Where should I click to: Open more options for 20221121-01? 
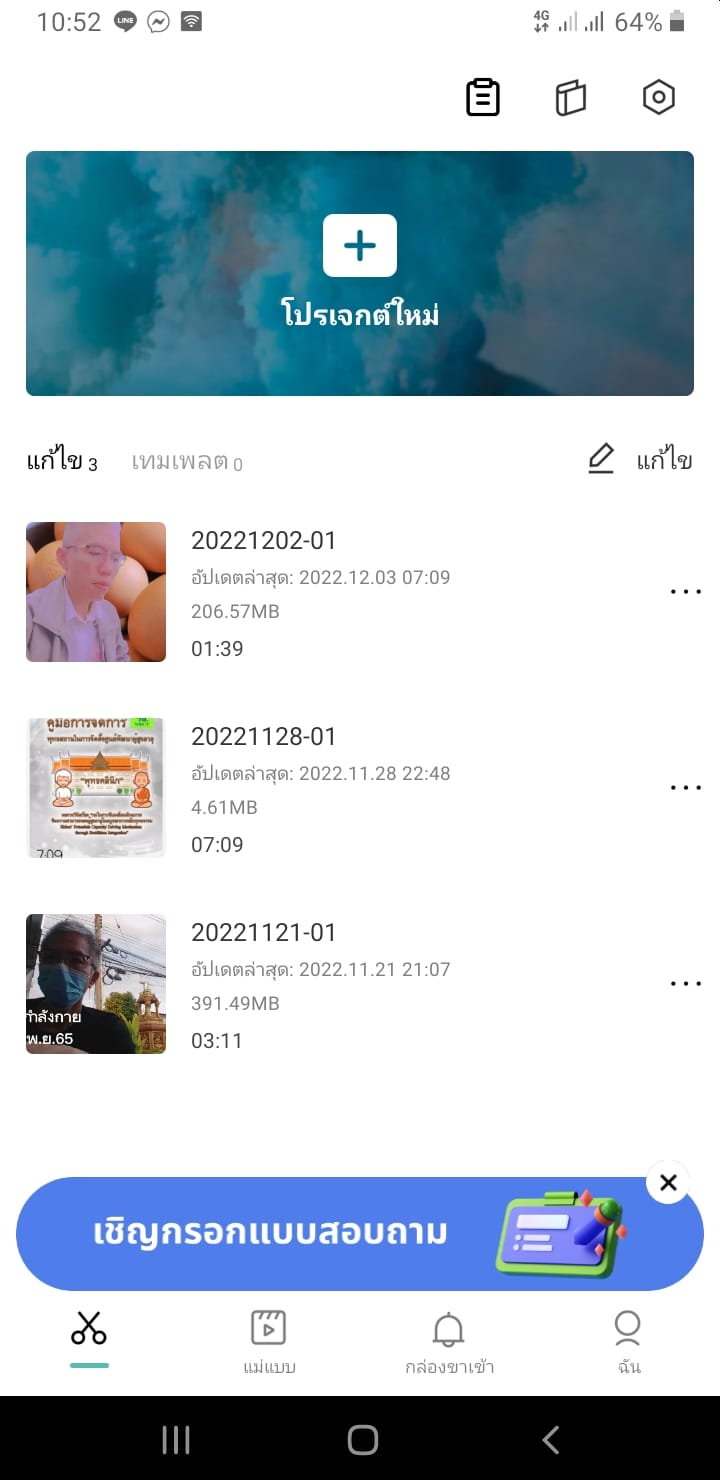pyautogui.click(x=686, y=984)
